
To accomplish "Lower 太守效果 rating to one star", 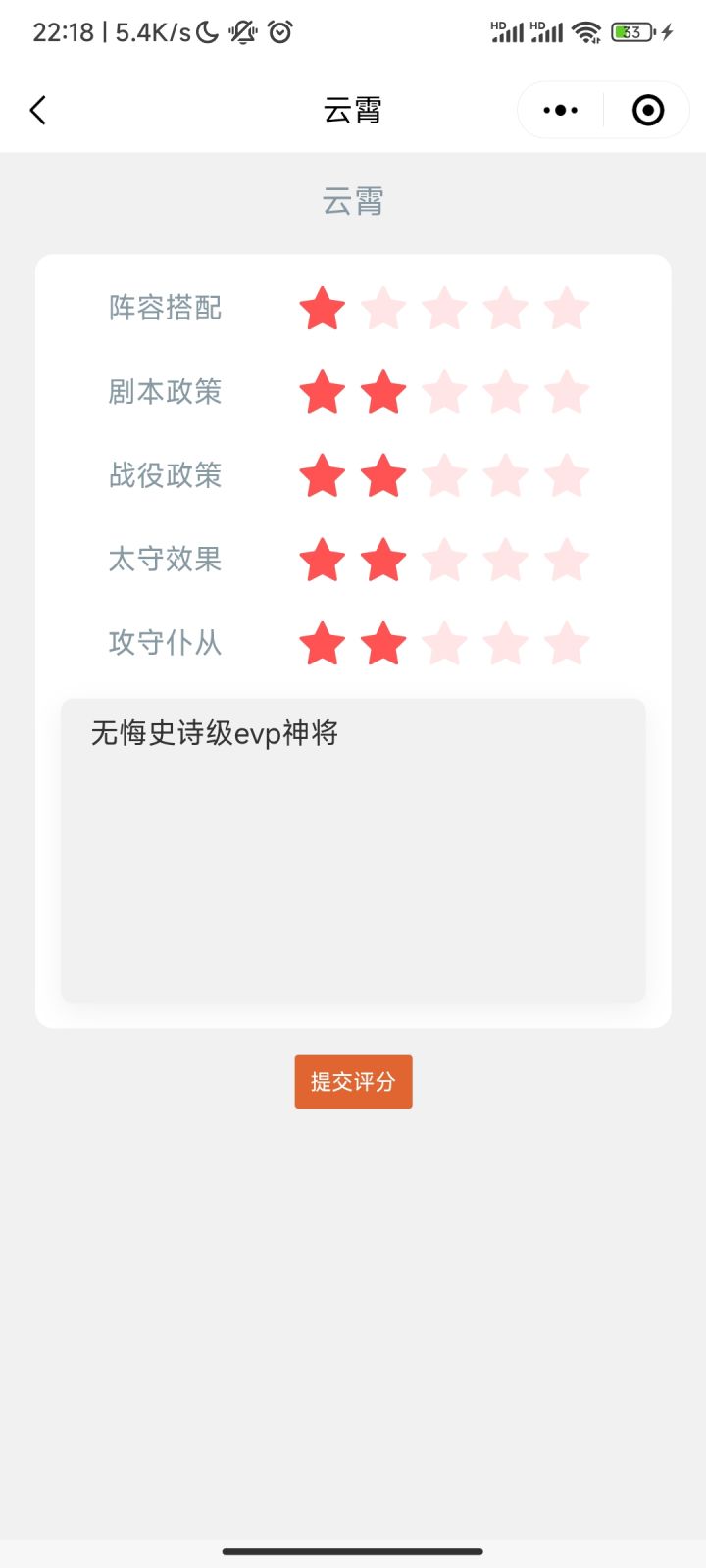I will pyautogui.click(x=322, y=560).
